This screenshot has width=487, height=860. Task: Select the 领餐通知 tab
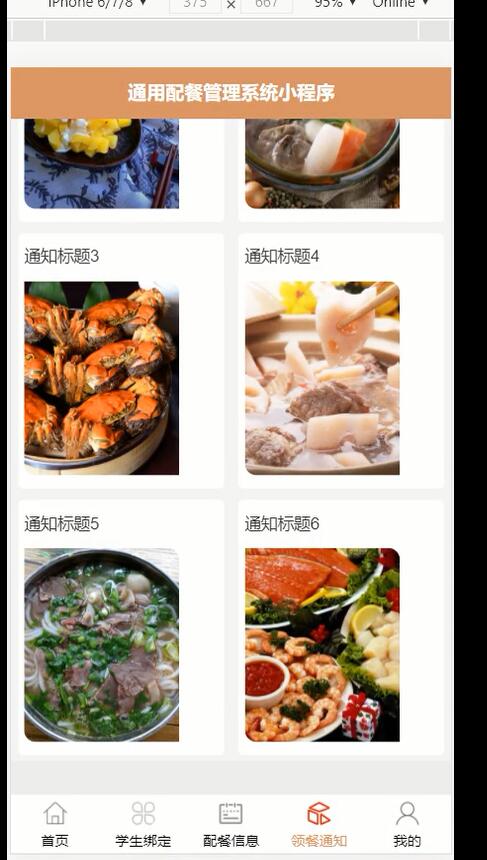click(x=319, y=824)
